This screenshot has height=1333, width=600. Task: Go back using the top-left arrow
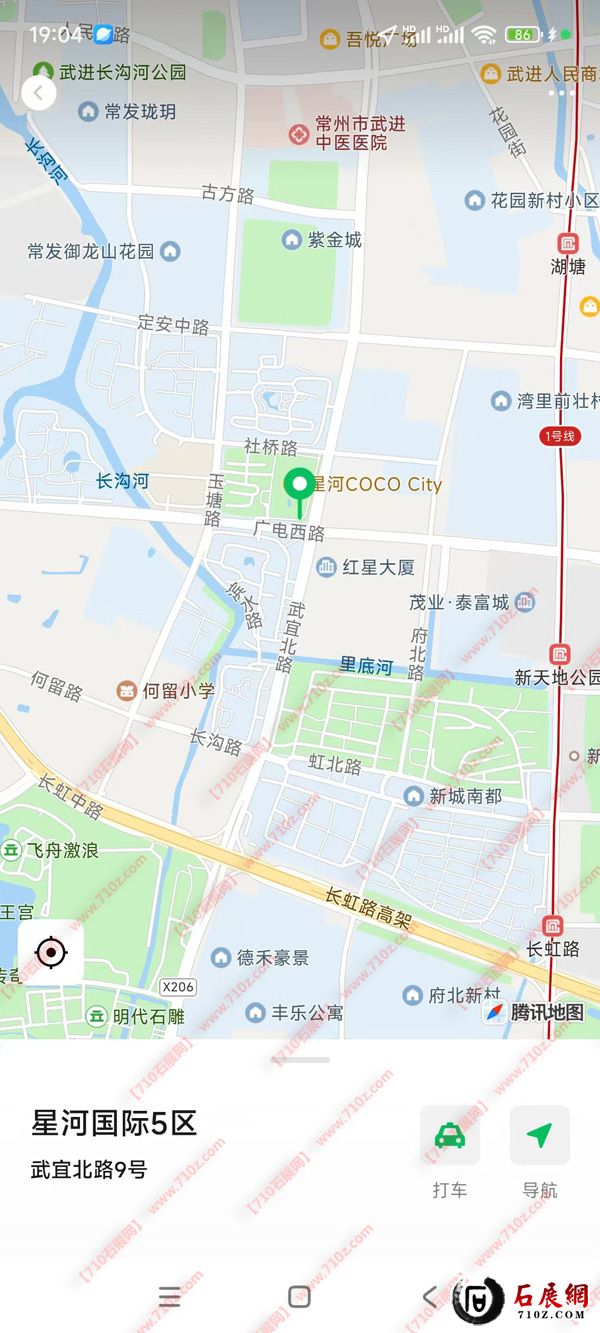pos(38,94)
